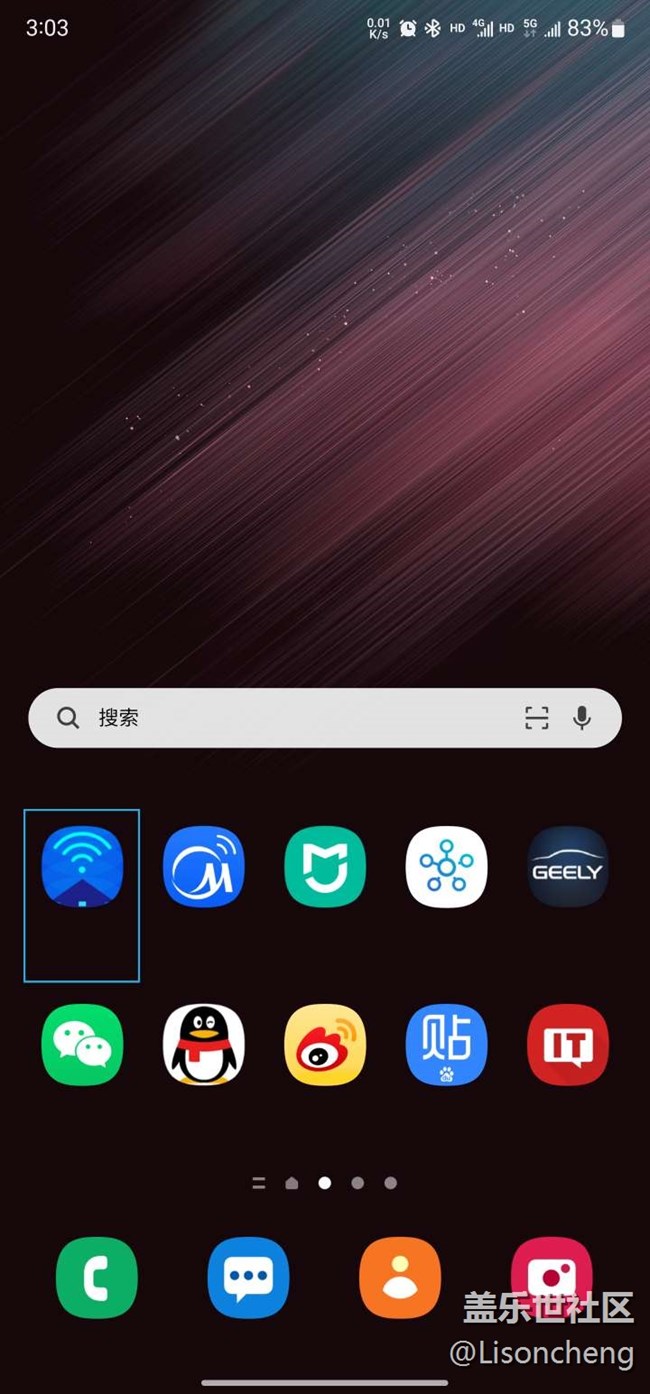This screenshot has height=1394, width=650.
Task: Launch the GEELY app
Action: pyautogui.click(x=568, y=867)
